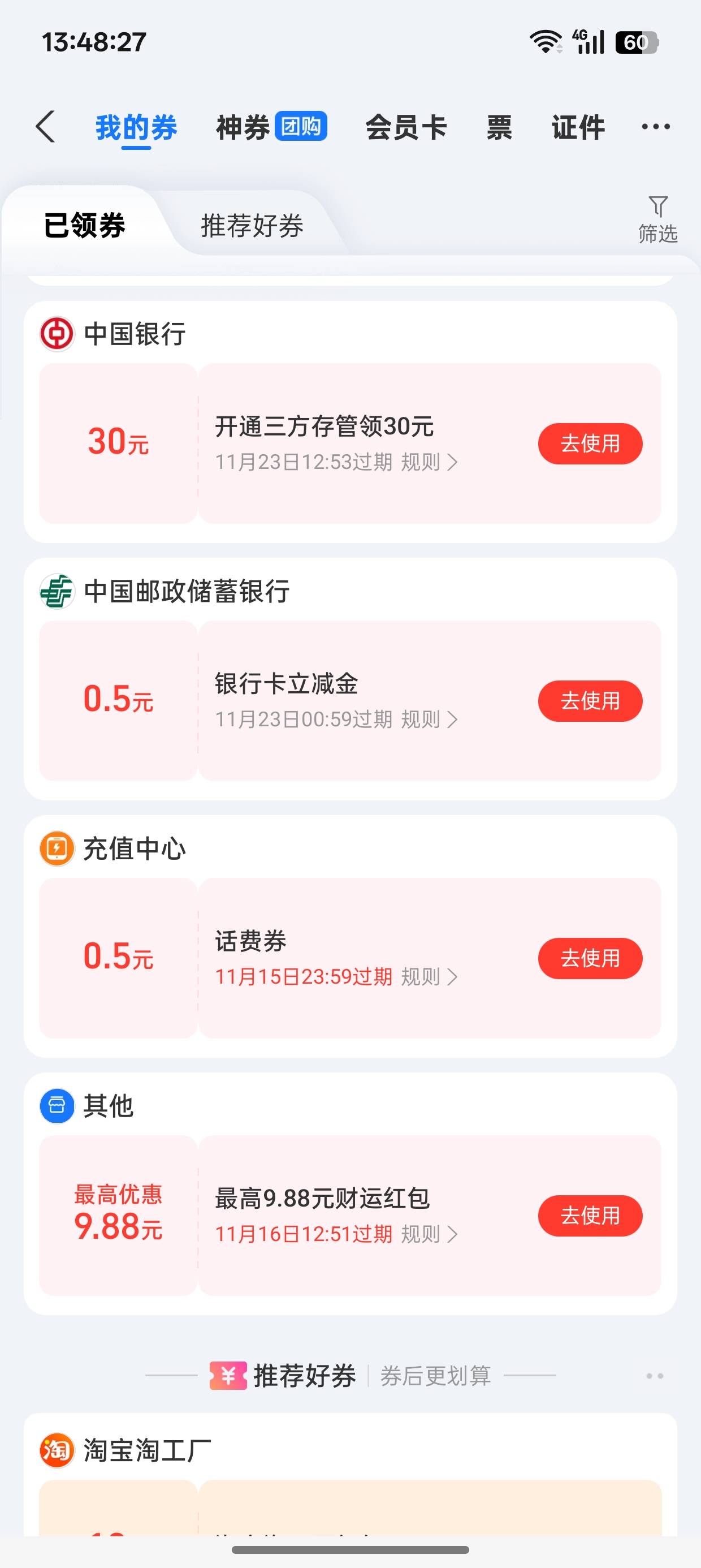View rules for 银行卡立减金

pyautogui.click(x=429, y=720)
